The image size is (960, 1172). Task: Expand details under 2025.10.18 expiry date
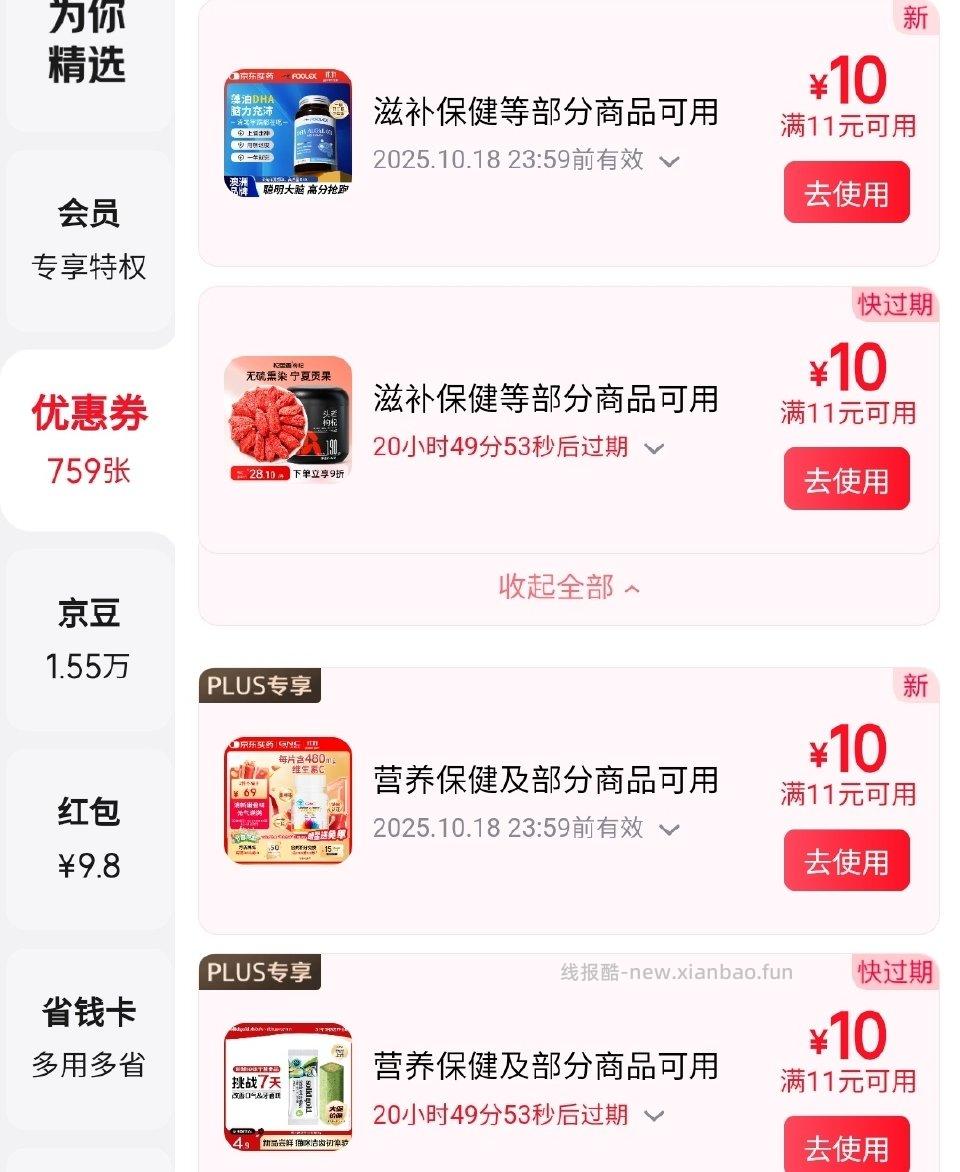(x=670, y=159)
